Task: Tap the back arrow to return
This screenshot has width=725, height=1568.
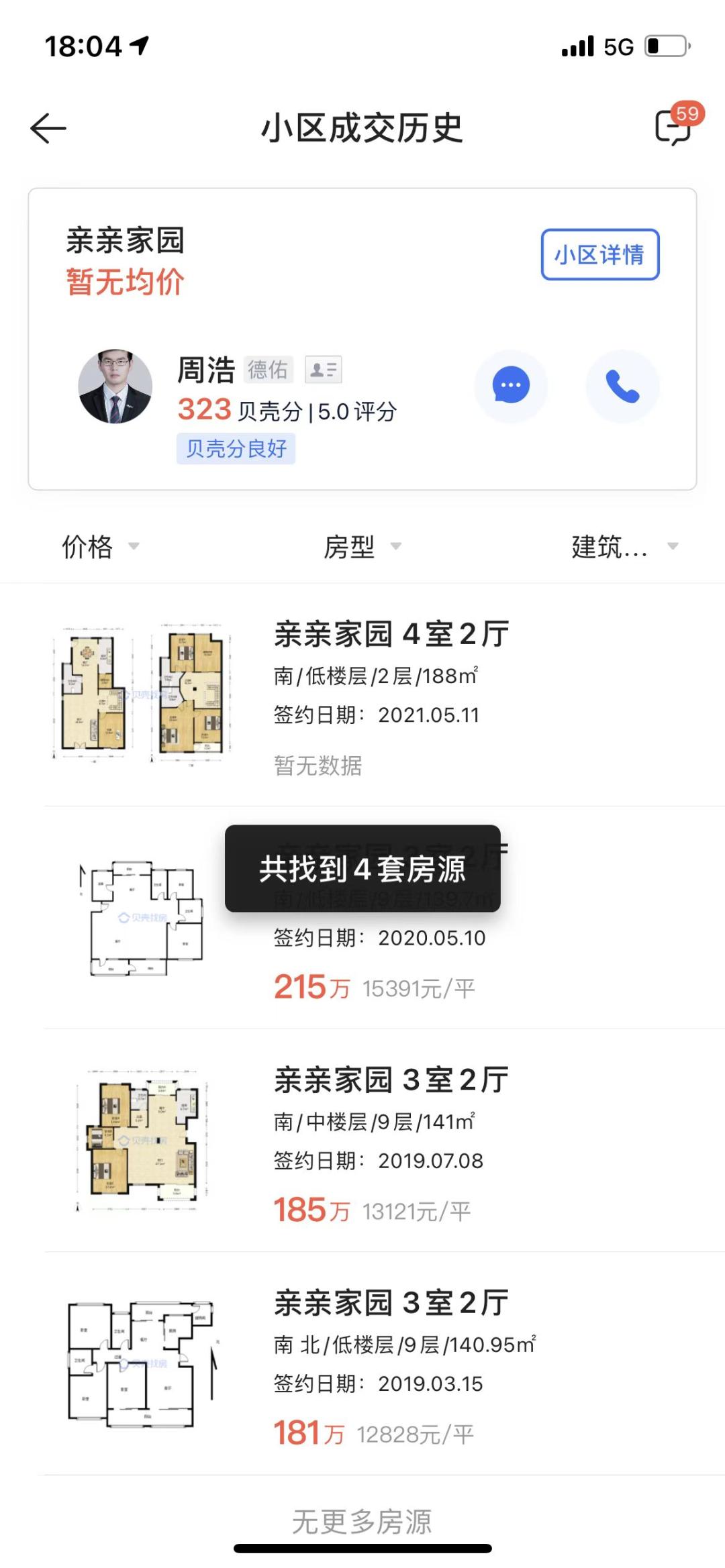Action: coord(48,129)
